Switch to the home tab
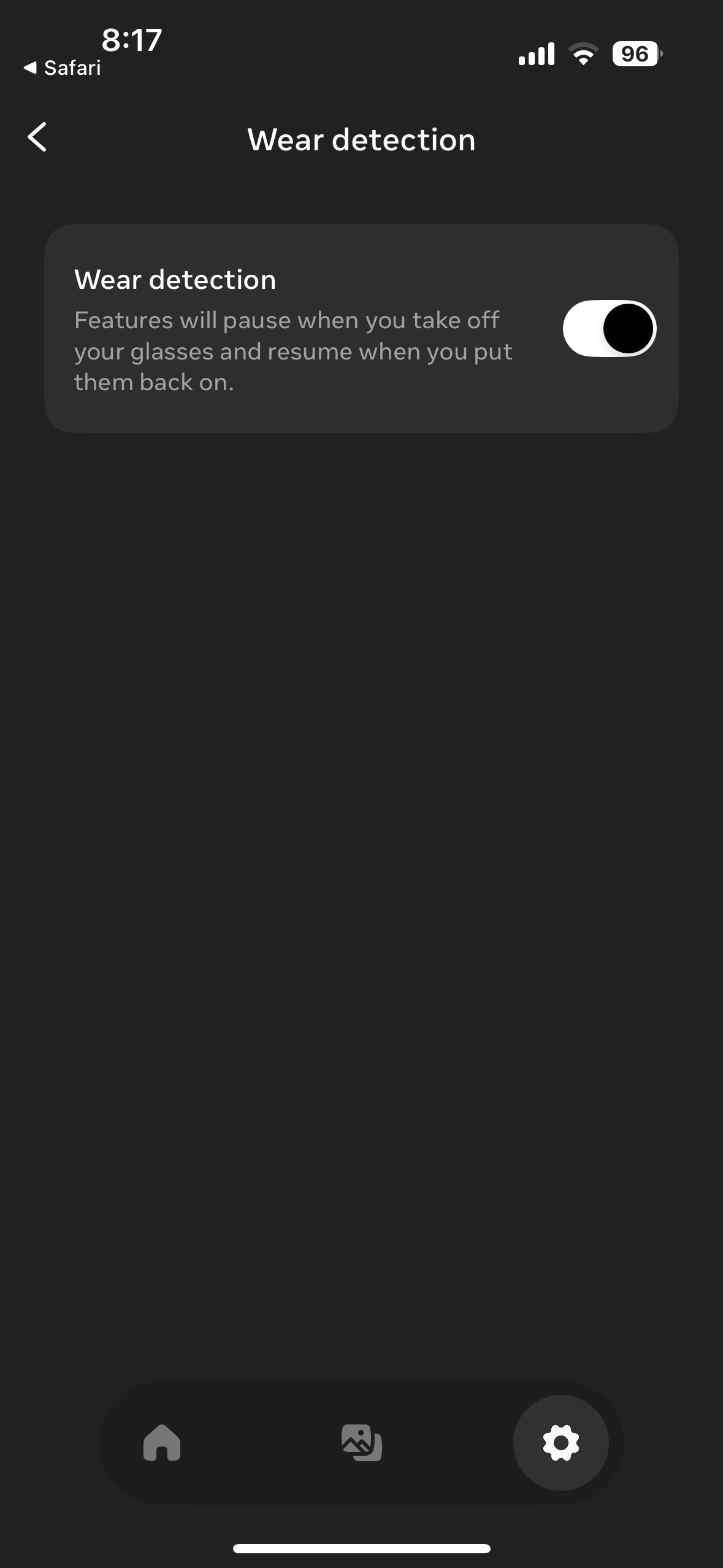The height and width of the screenshot is (1568, 723). [x=162, y=1442]
